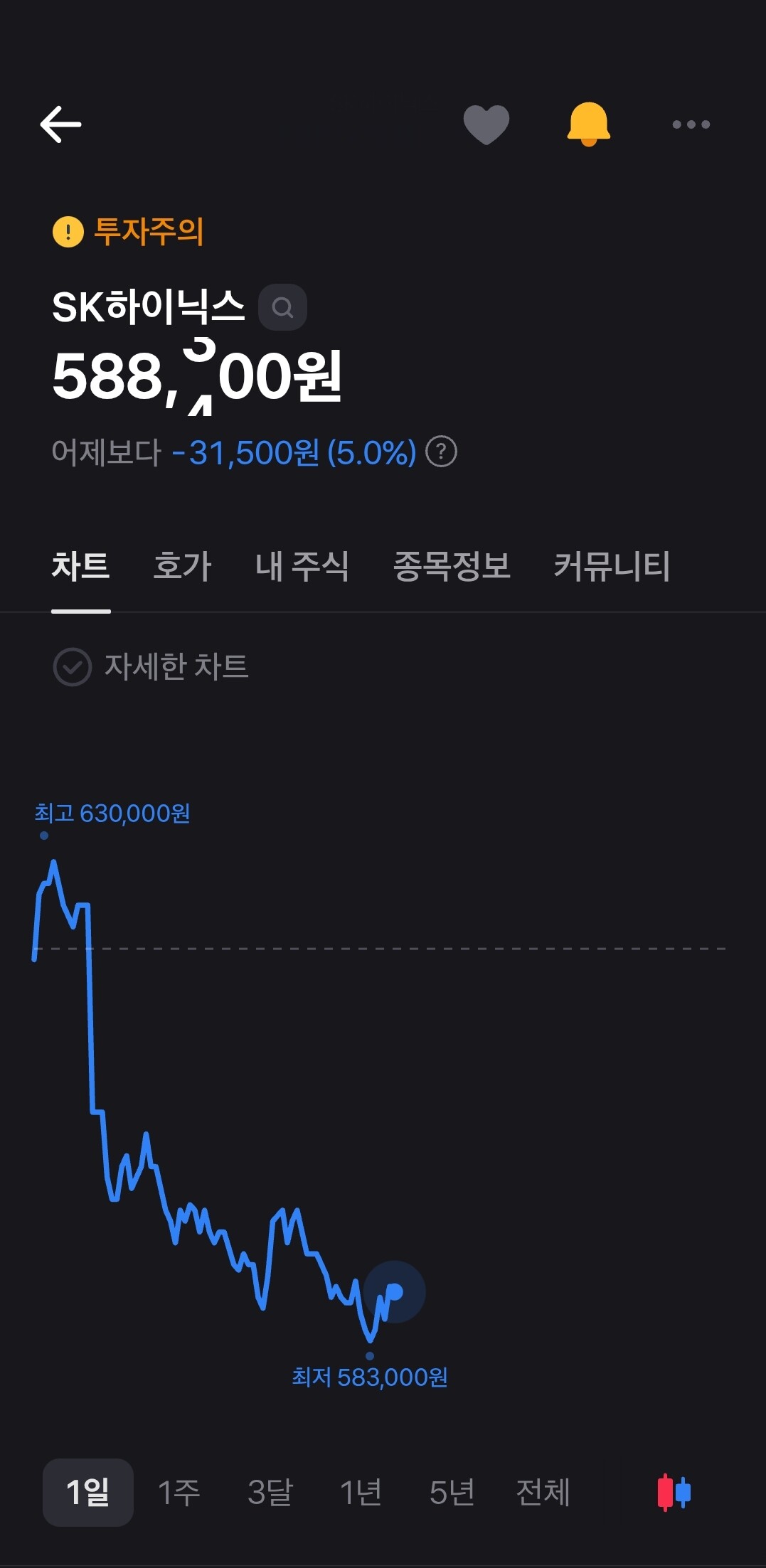
Task: Open the three-dot overflow menu
Action: (691, 124)
